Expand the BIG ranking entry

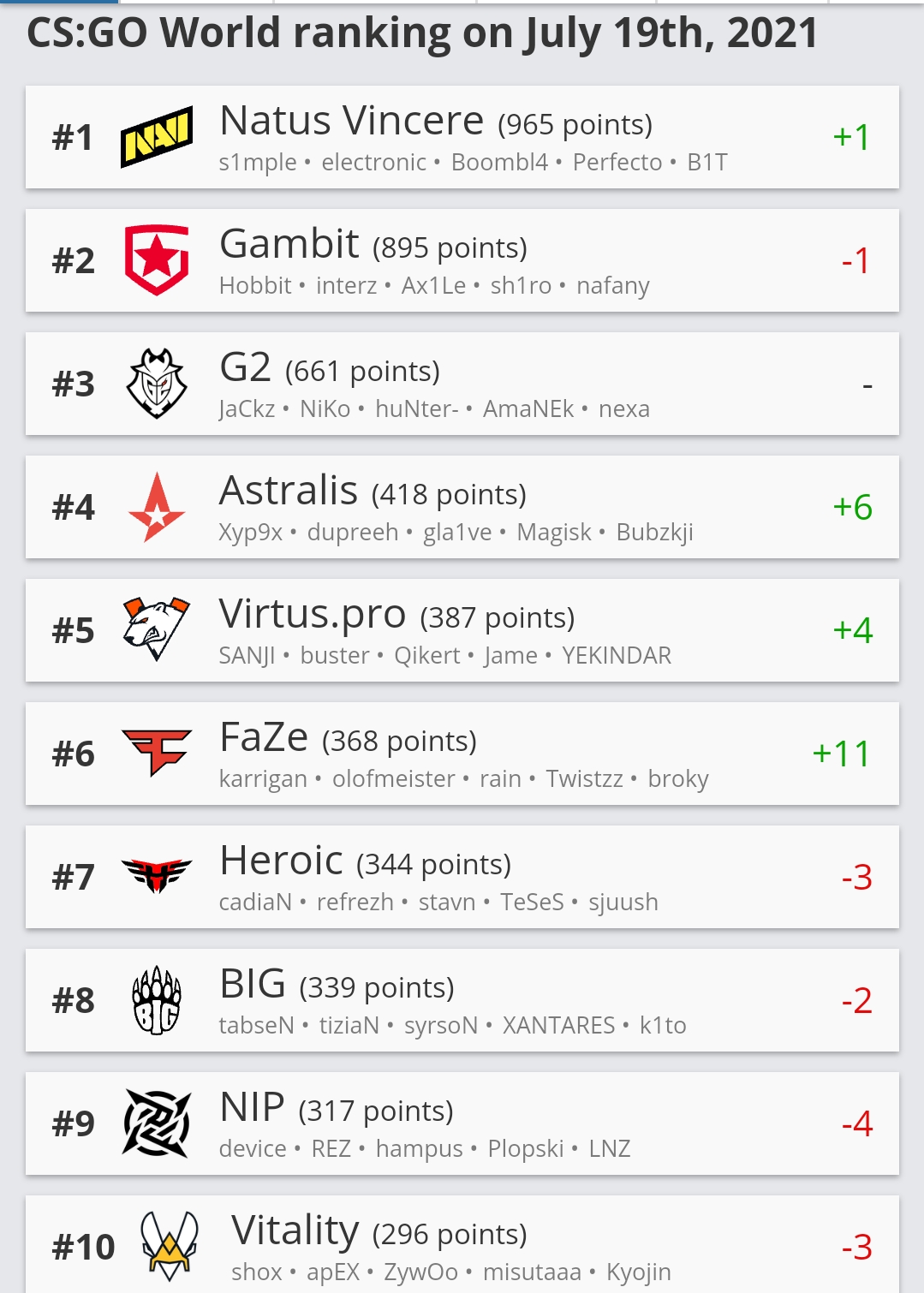tap(462, 1000)
